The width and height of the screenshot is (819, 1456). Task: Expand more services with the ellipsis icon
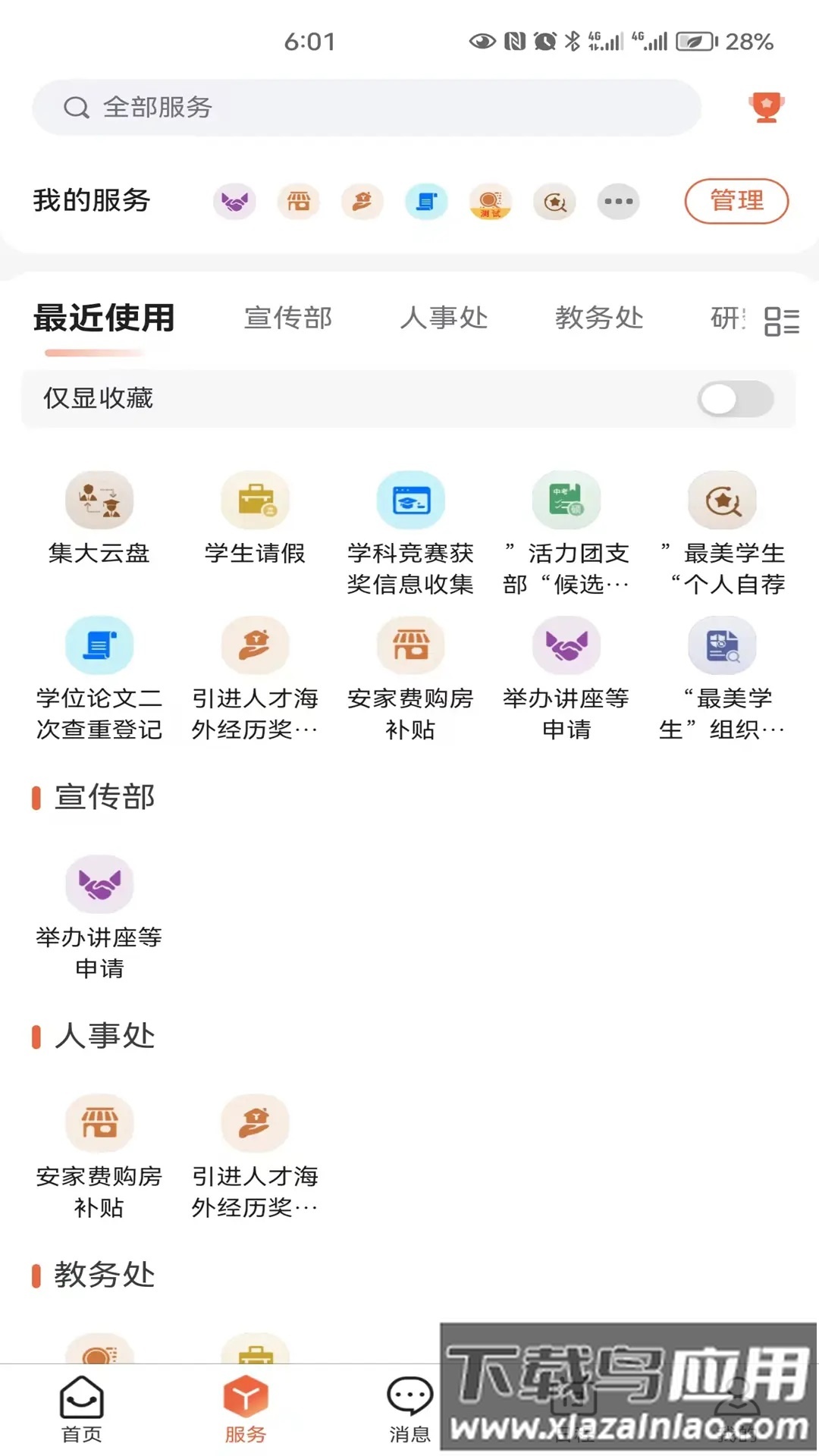[619, 202]
